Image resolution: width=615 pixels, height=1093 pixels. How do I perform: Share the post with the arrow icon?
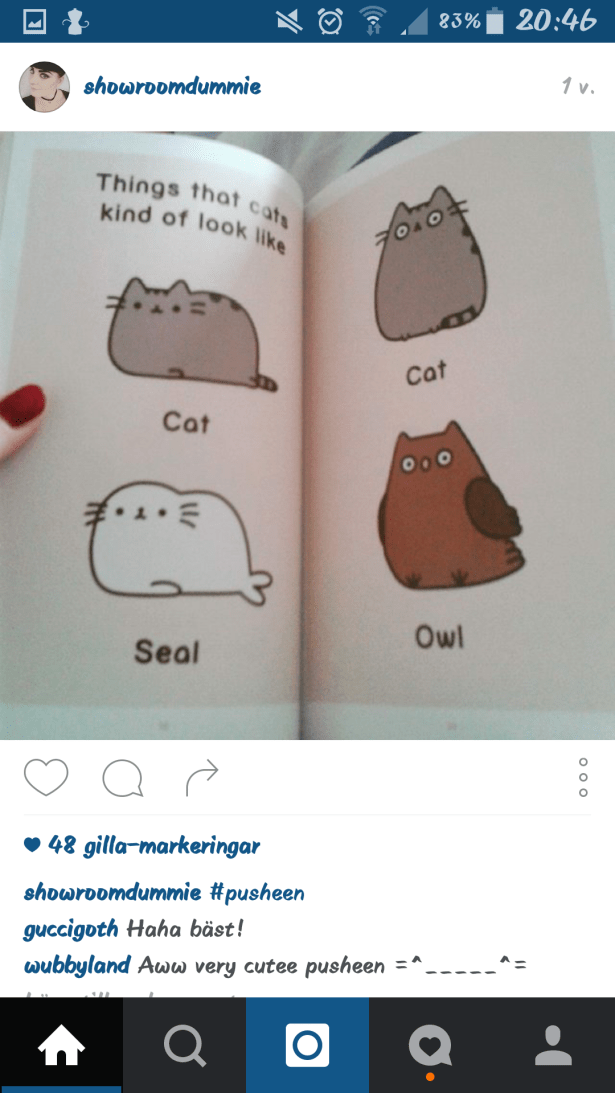click(201, 777)
